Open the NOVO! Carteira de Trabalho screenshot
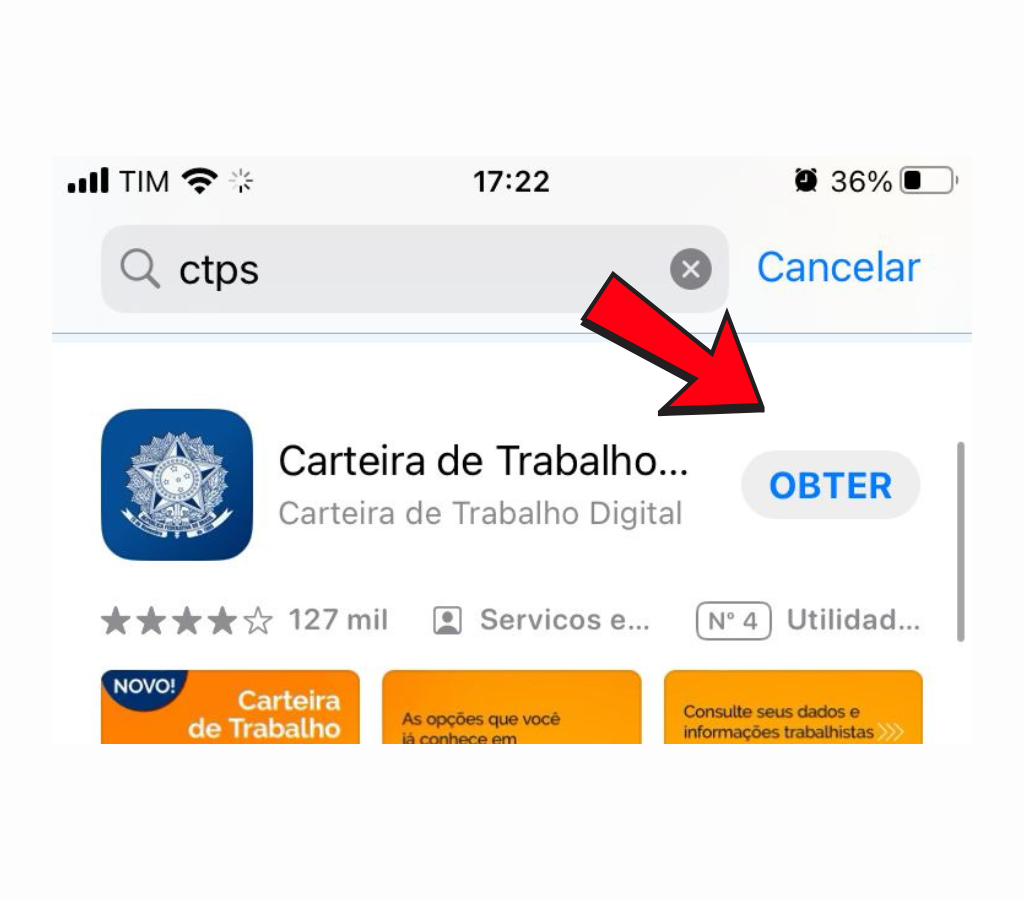 tap(230, 707)
